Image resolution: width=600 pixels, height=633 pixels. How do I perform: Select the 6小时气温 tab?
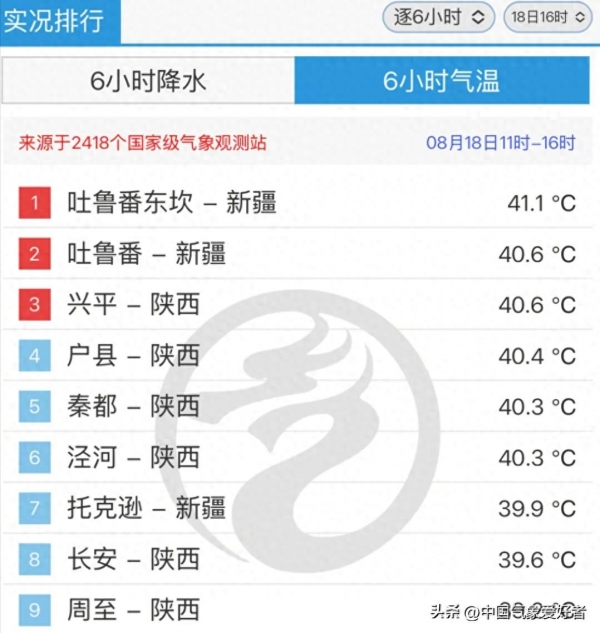441,81
